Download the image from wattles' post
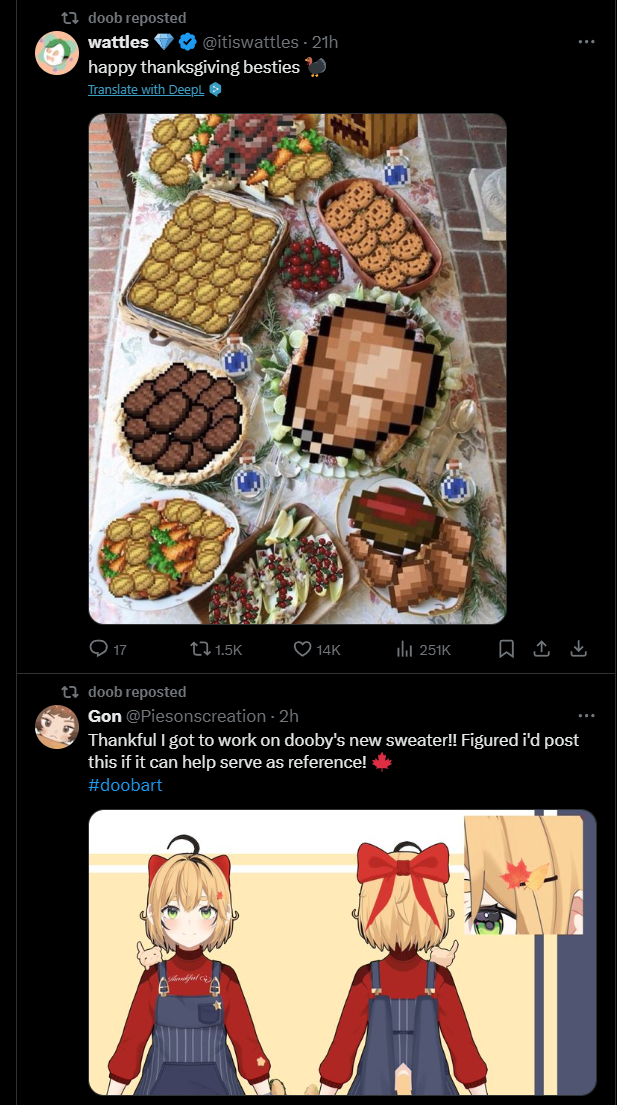The image size is (617, 1105). coord(577,649)
